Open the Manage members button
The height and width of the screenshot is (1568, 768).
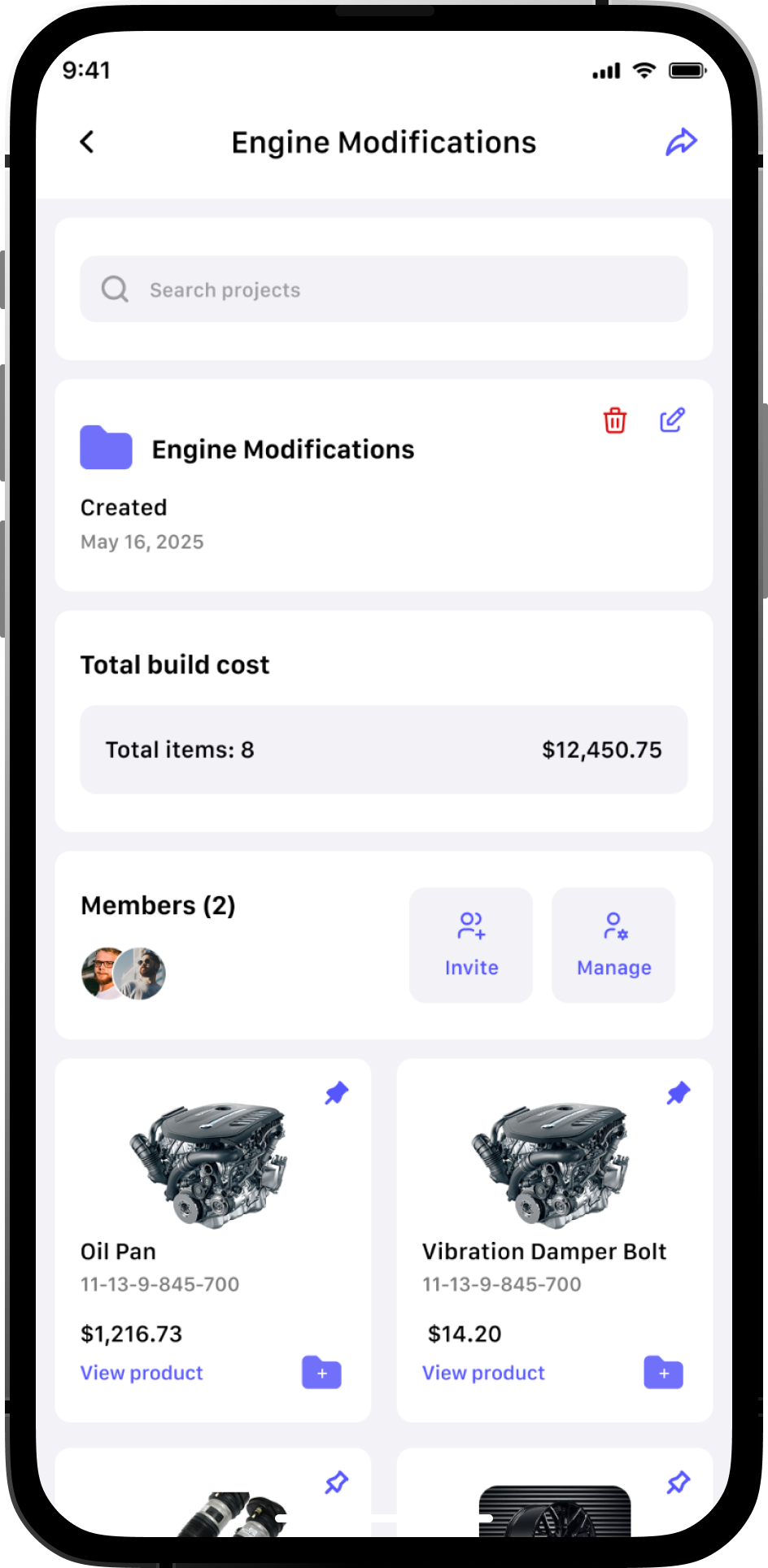(613, 944)
